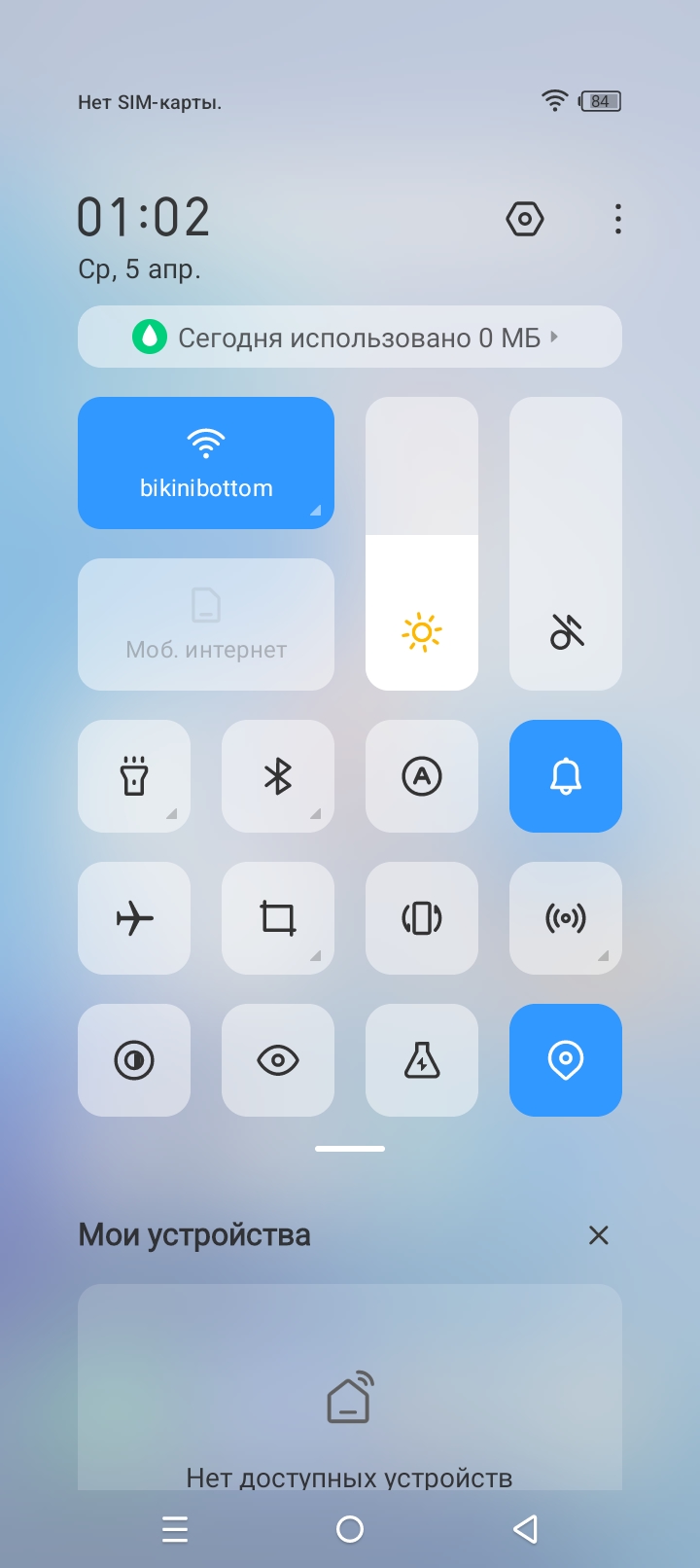Turn on the flashlight
The width and height of the screenshot is (700, 1568).
pos(134,776)
